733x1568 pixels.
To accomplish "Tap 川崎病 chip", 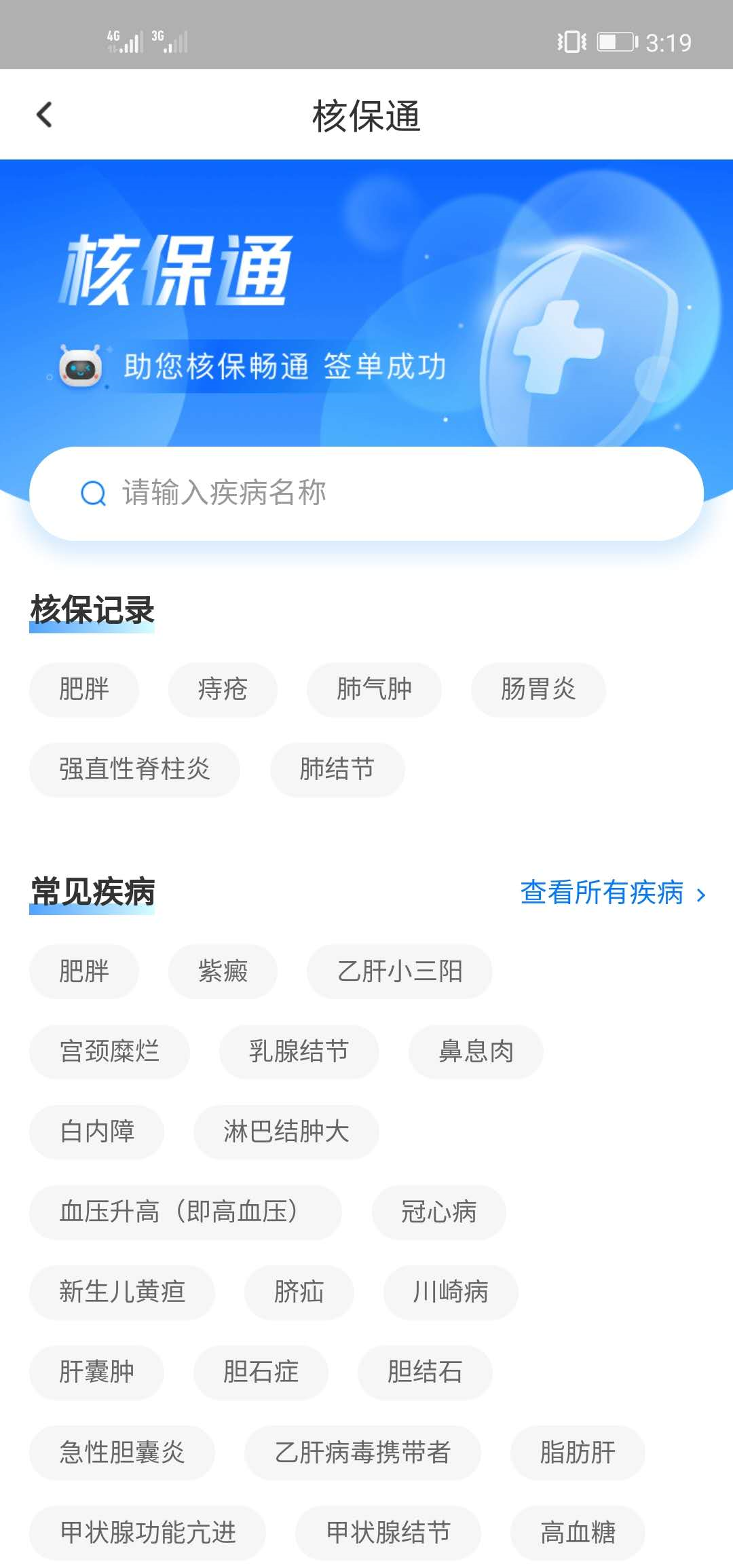I will [451, 1292].
